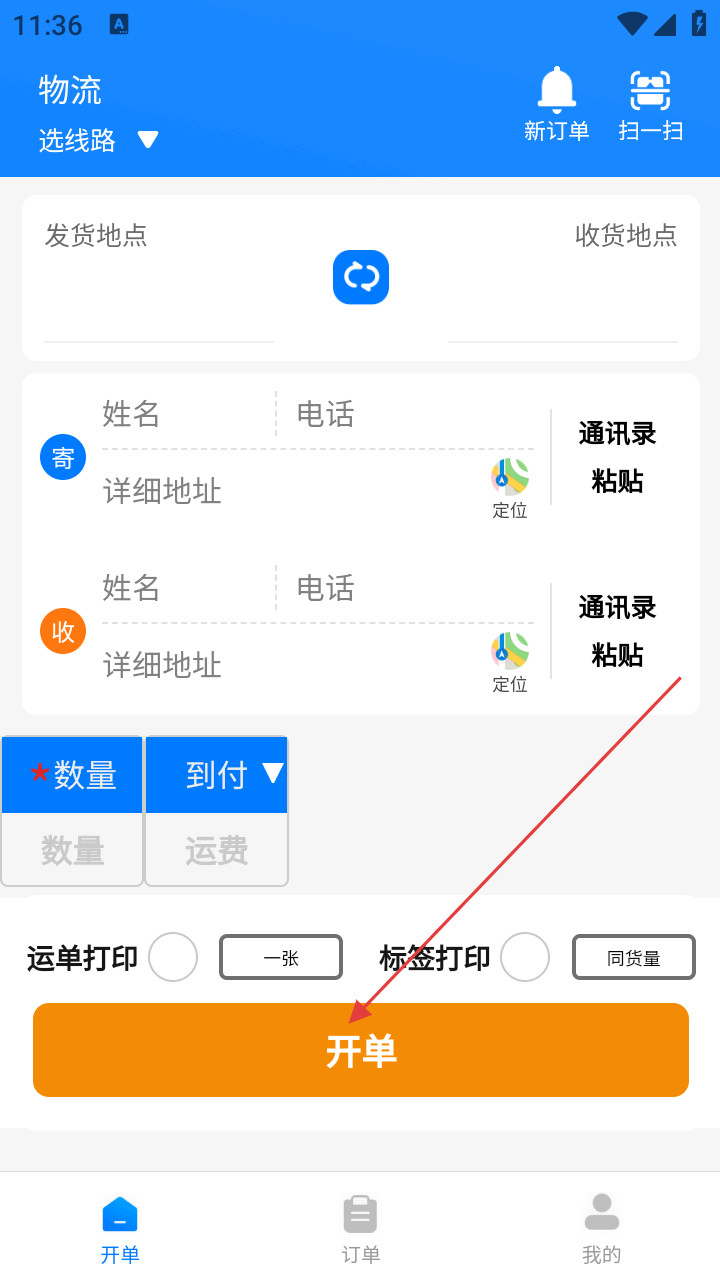The image size is (720, 1280).
Task: Enable the 运单打印 option
Action: click(x=173, y=958)
